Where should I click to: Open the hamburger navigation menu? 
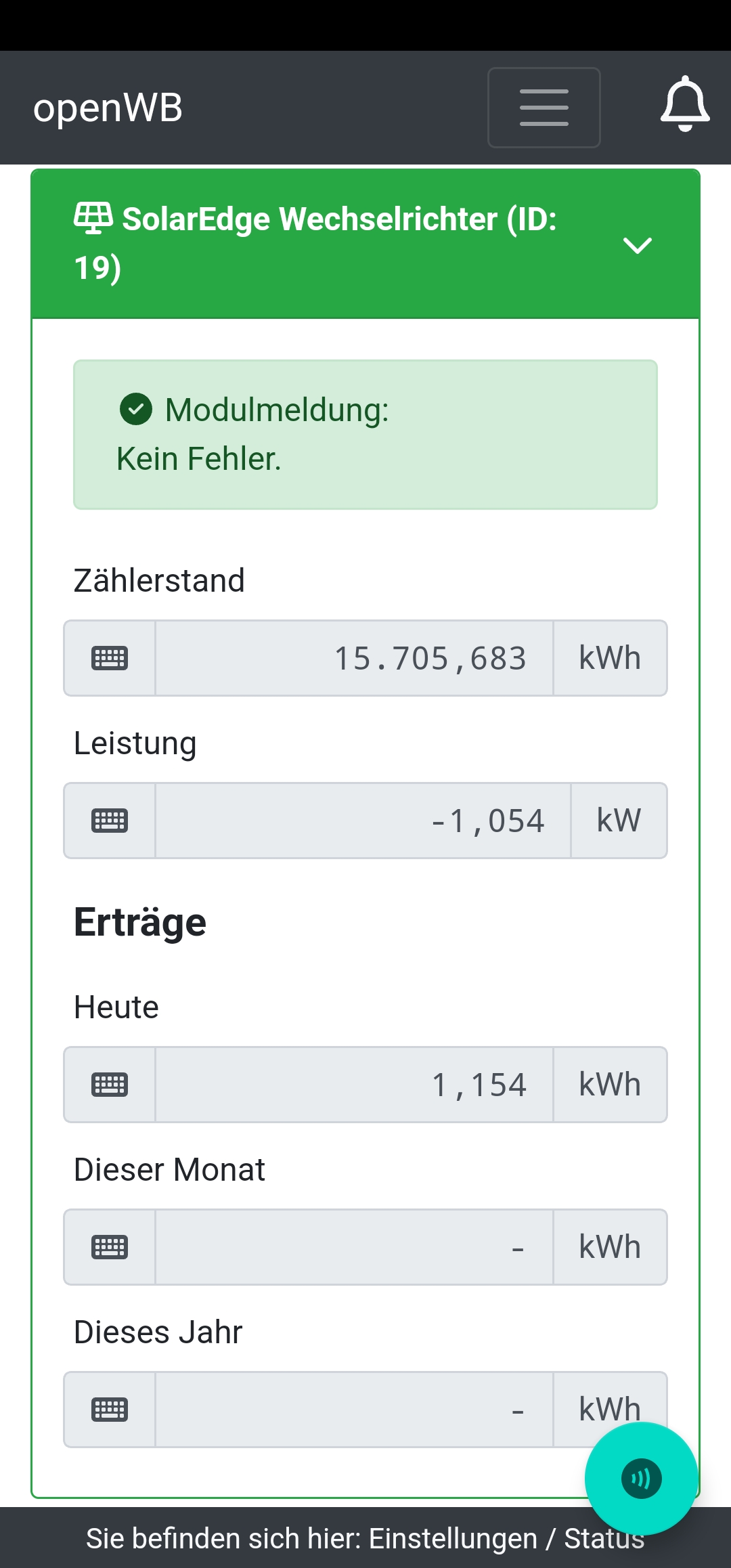(544, 108)
